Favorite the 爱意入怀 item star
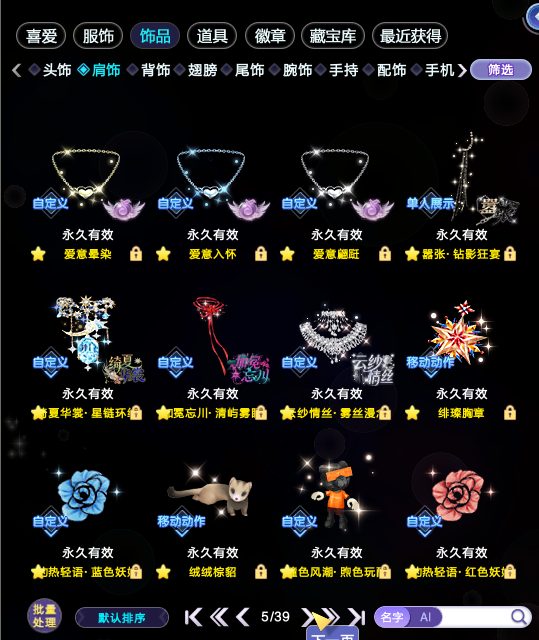 [163, 254]
